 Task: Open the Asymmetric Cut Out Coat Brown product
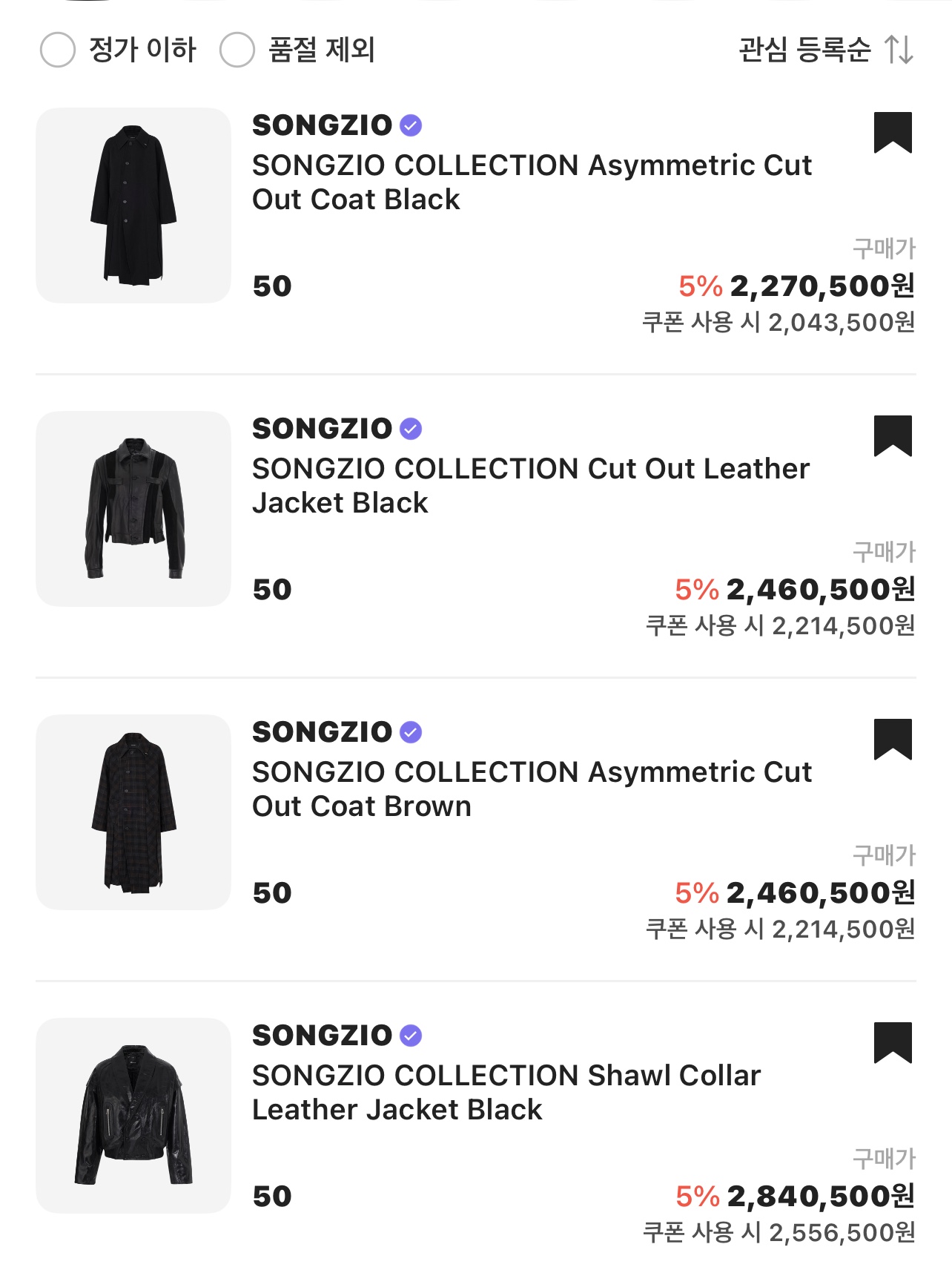531,789
